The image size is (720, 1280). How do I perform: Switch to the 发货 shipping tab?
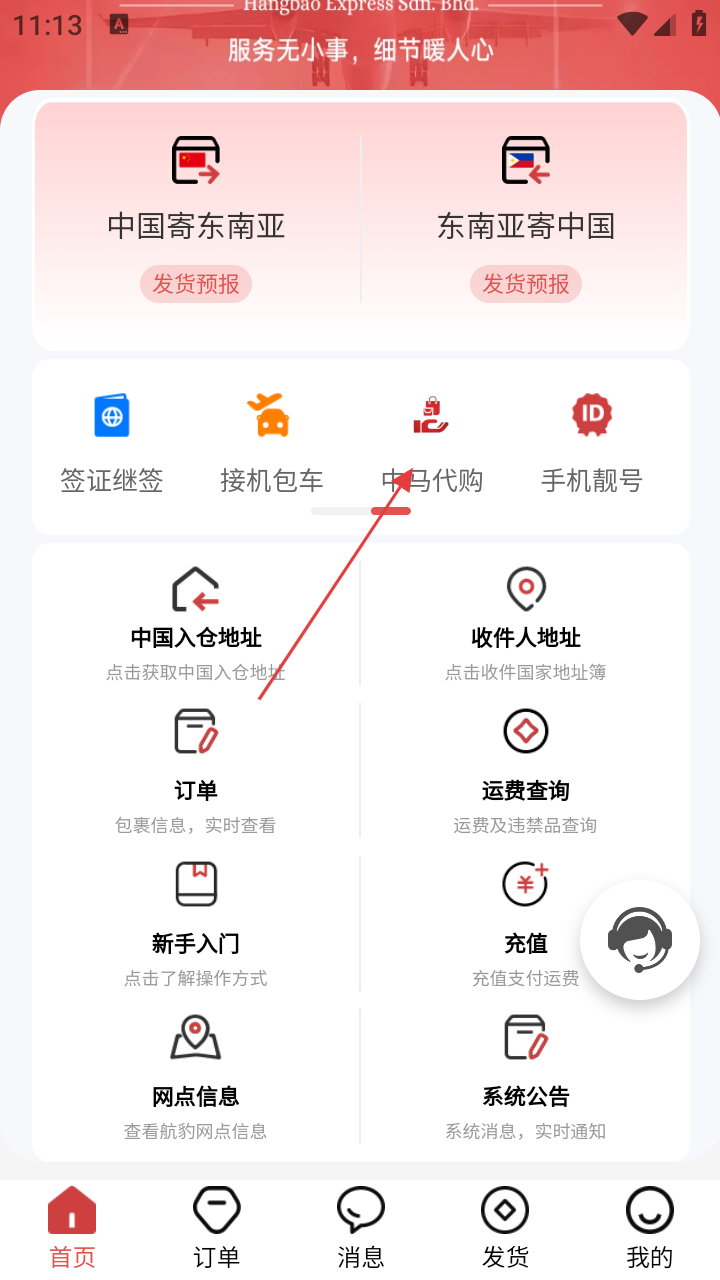505,1228
